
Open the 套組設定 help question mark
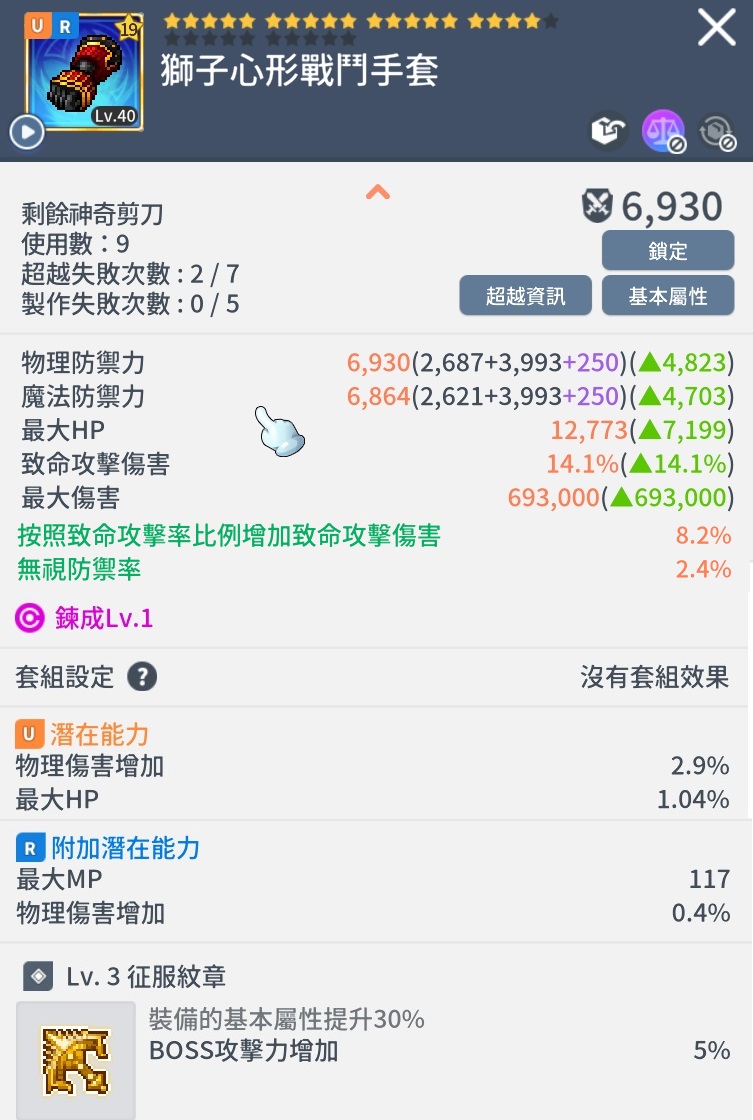click(142, 677)
